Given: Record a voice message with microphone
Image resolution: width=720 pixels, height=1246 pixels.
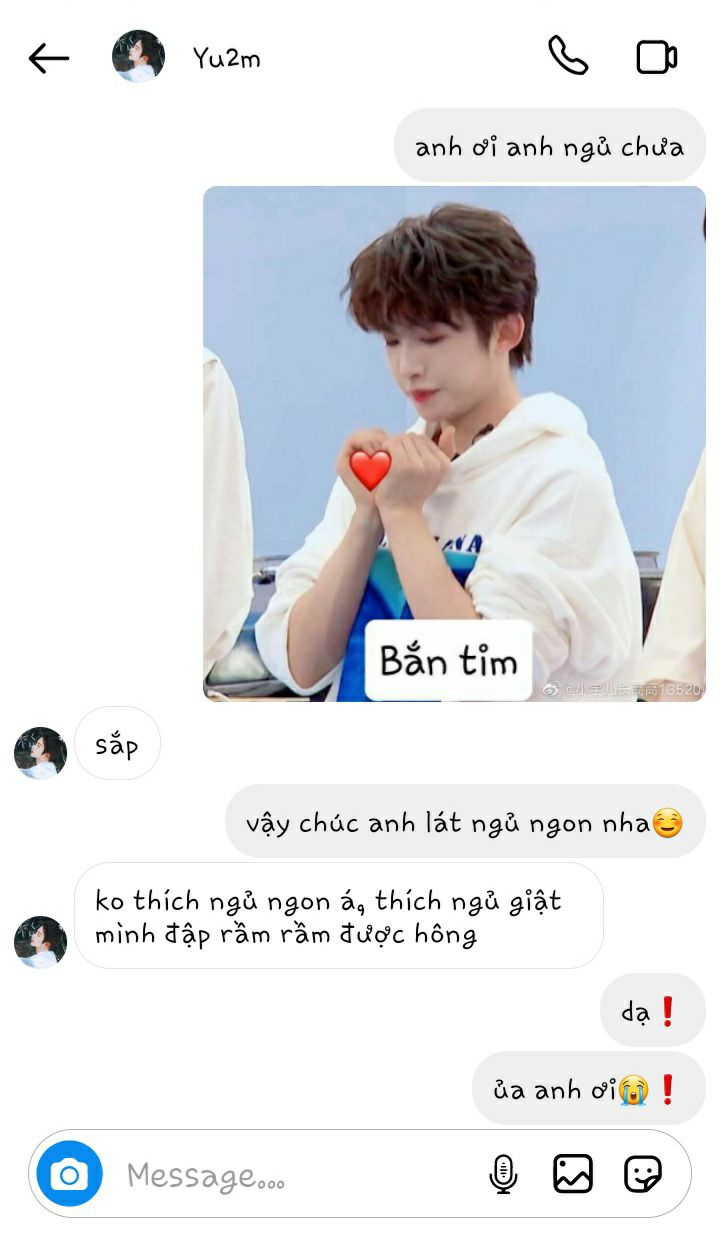Looking at the screenshot, I should click(x=504, y=1174).
